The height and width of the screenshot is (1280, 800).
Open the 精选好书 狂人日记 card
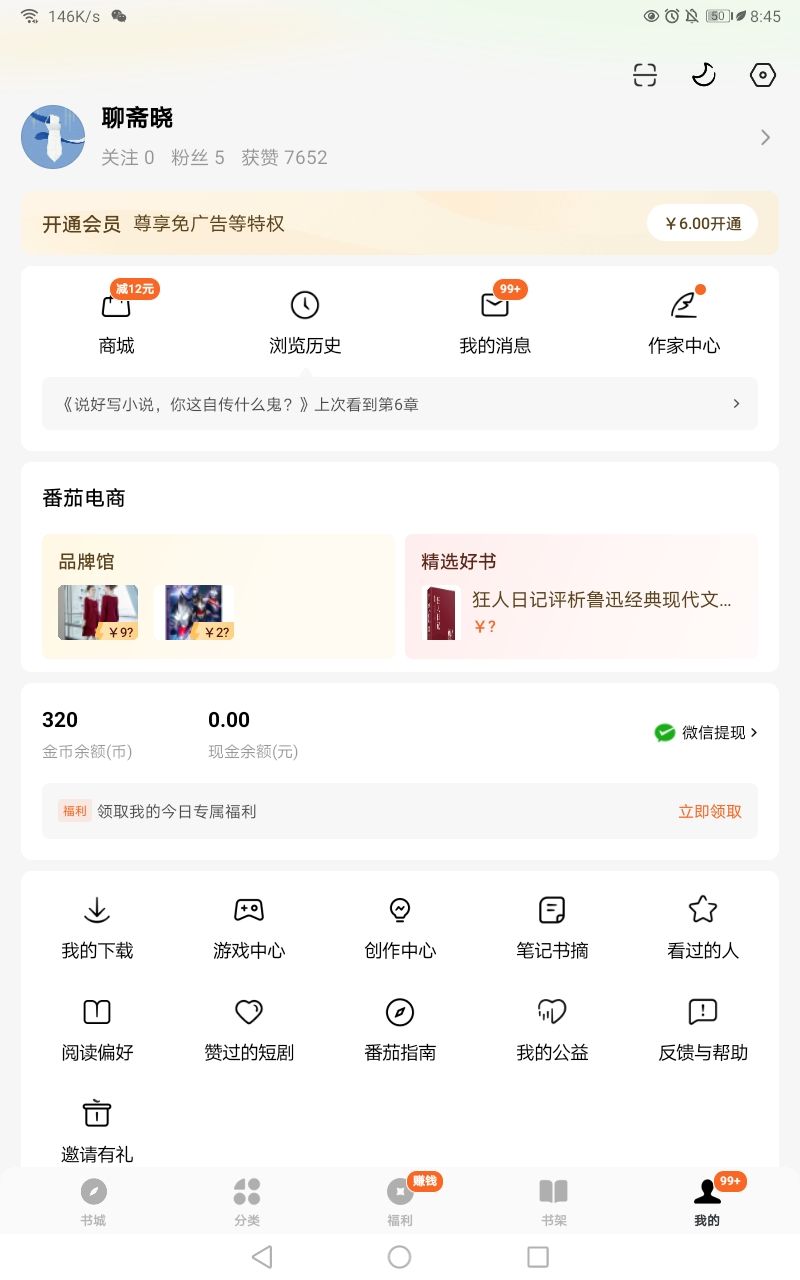(581, 596)
